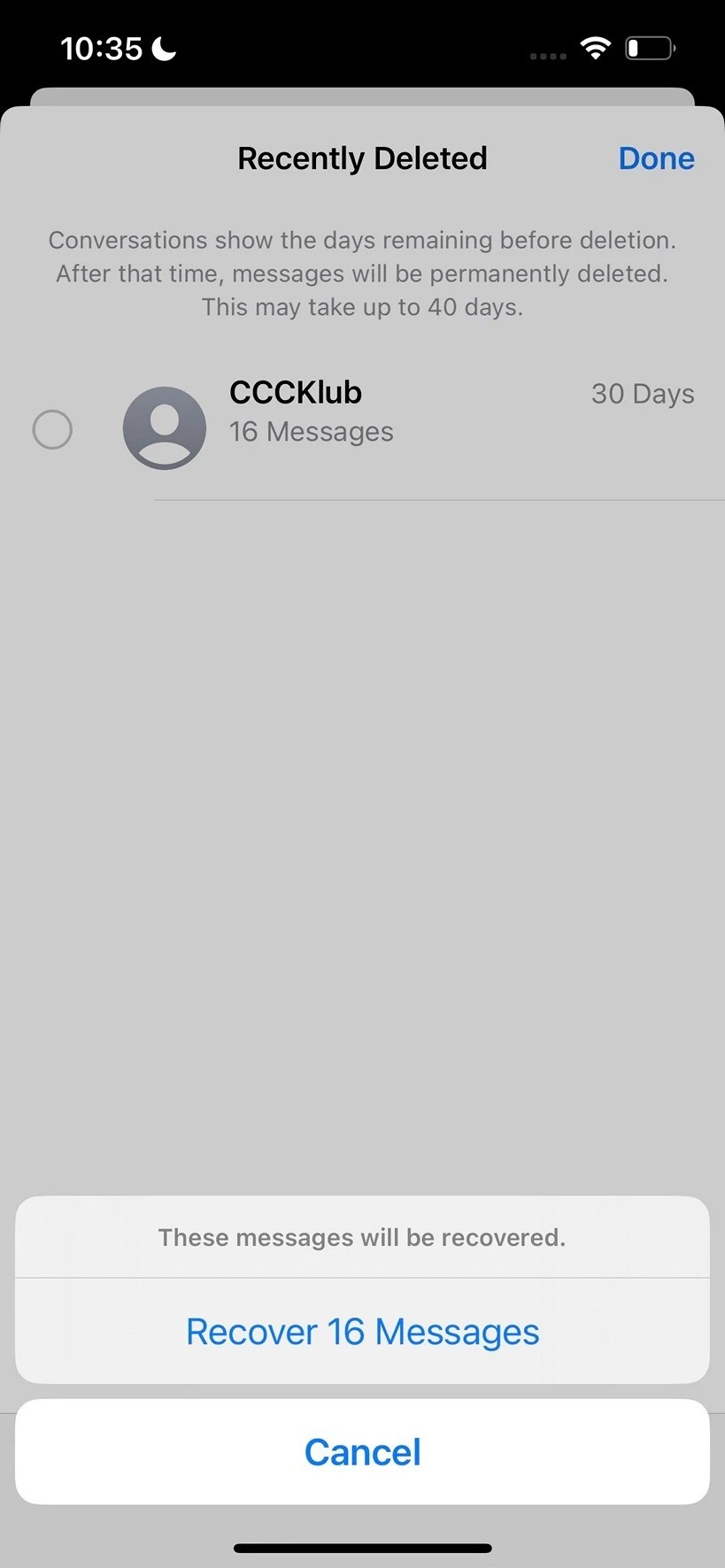Tap the Focus moon icon in status bar
Screen dimensions: 725x1568
click(x=164, y=48)
